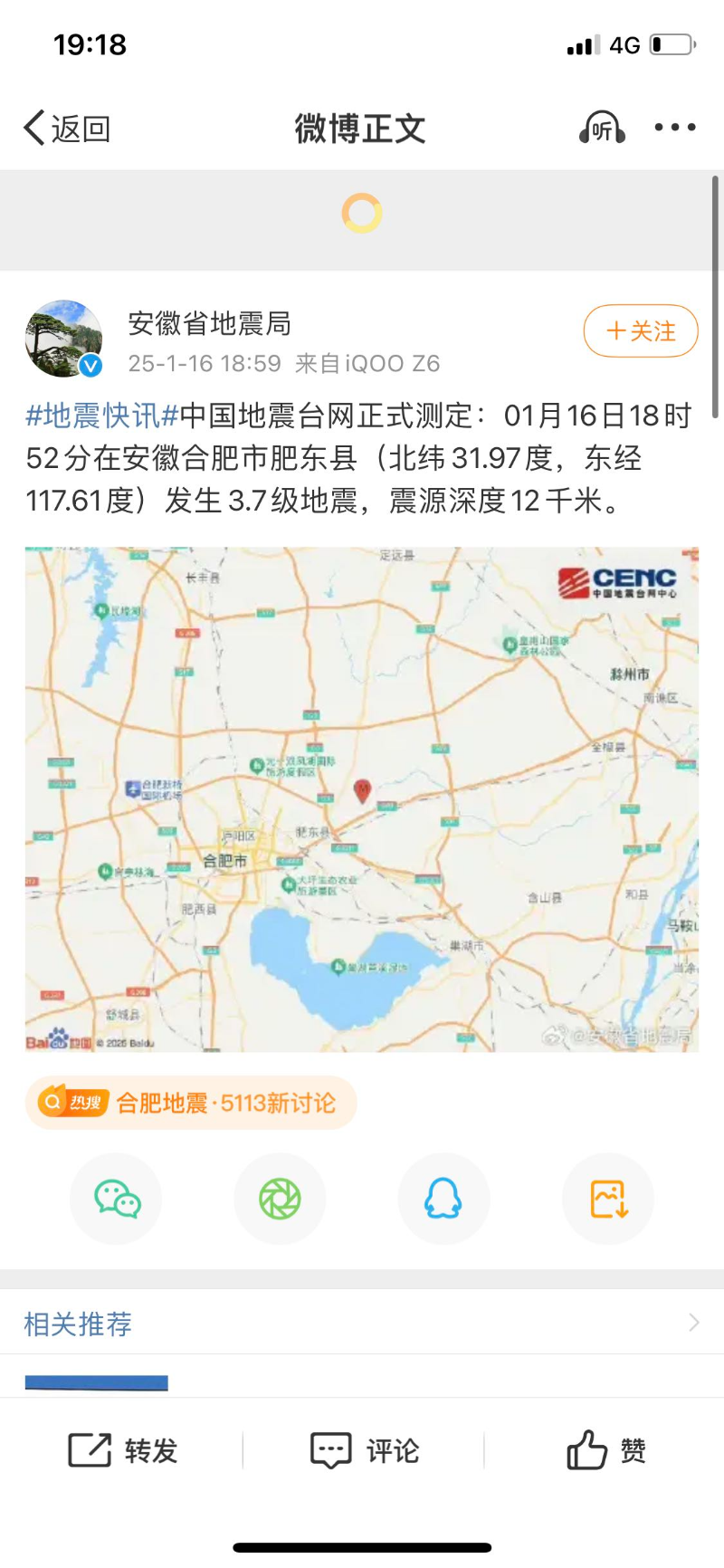Open 安徽省地震局 profile avatar
The image size is (724, 1568).
(63, 339)
